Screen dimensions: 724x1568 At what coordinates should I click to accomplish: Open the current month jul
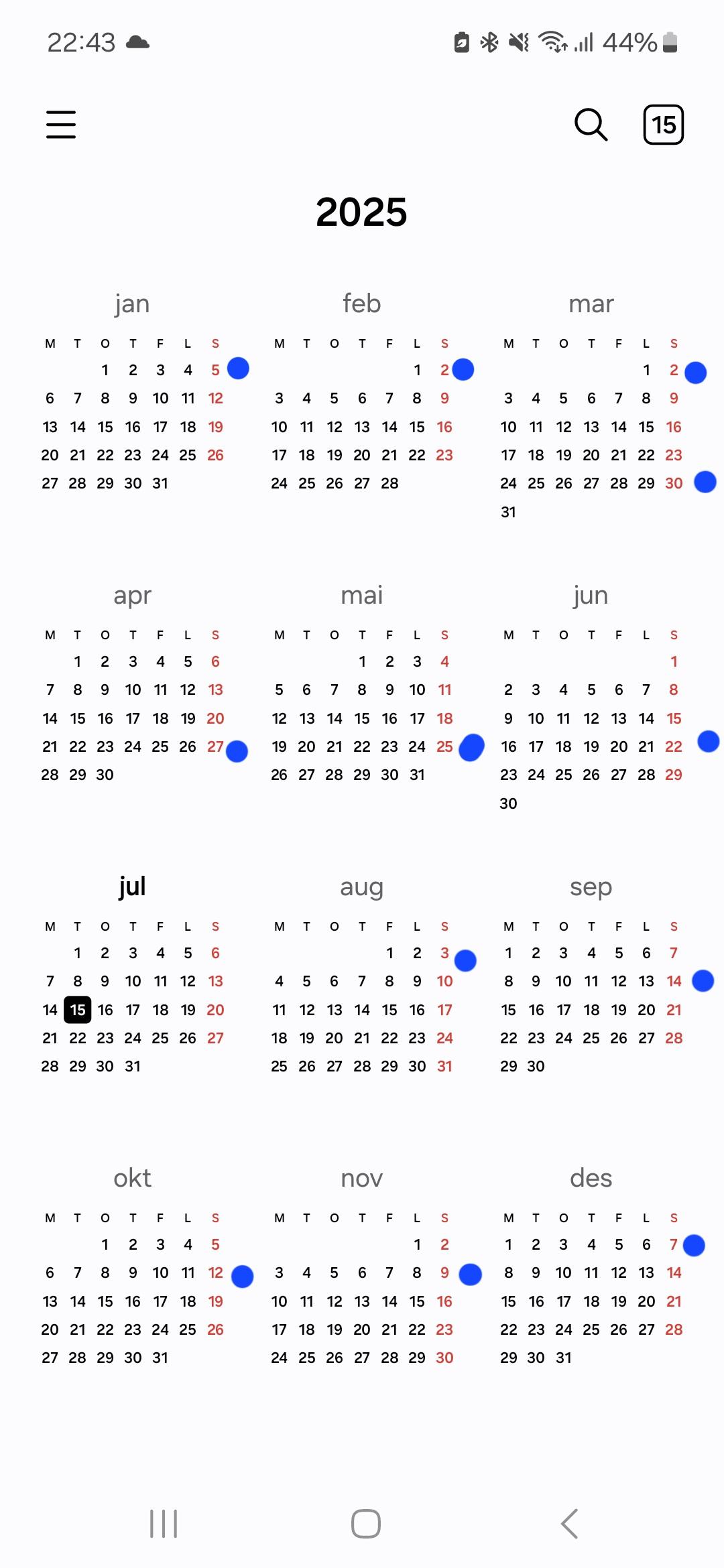tap(132, 887)
